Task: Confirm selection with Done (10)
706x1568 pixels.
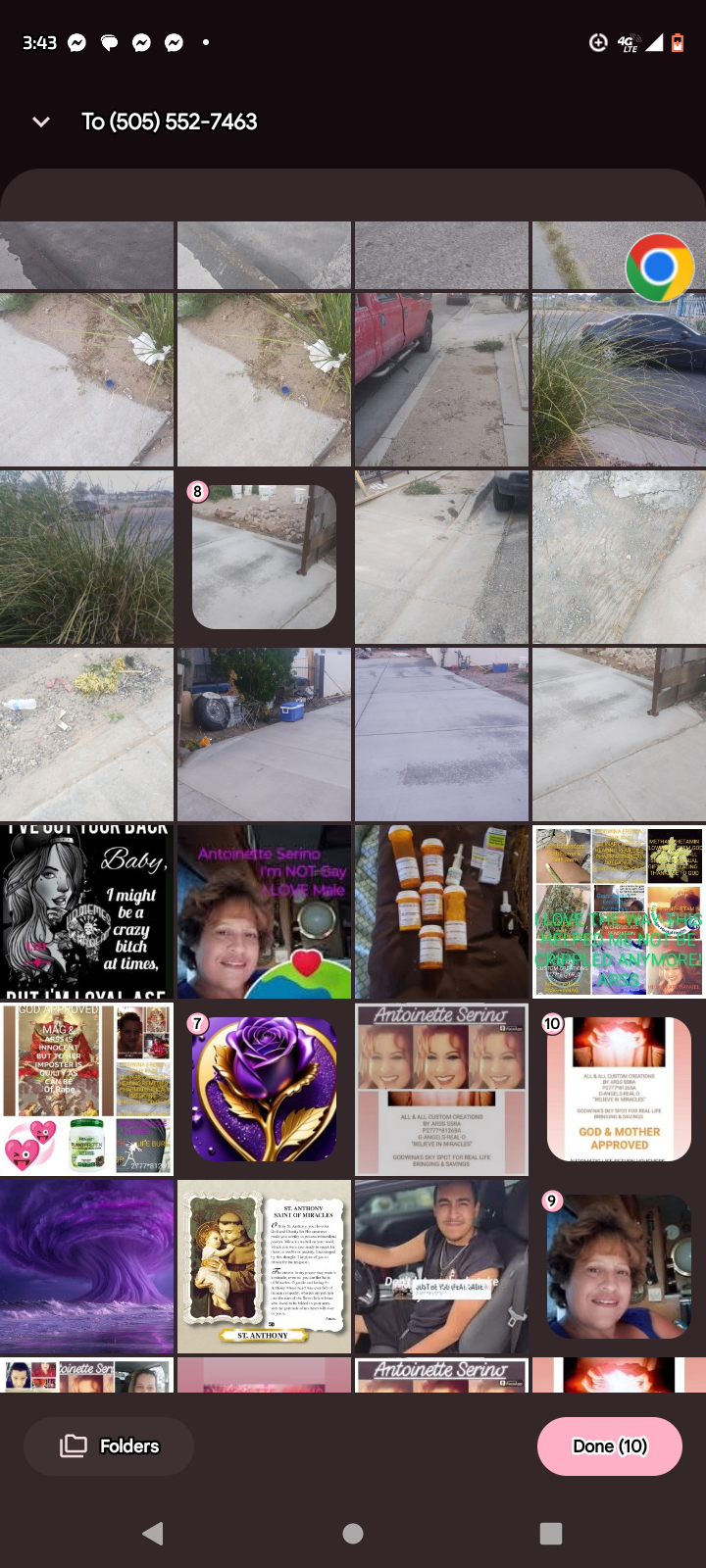Action: 609,1445
